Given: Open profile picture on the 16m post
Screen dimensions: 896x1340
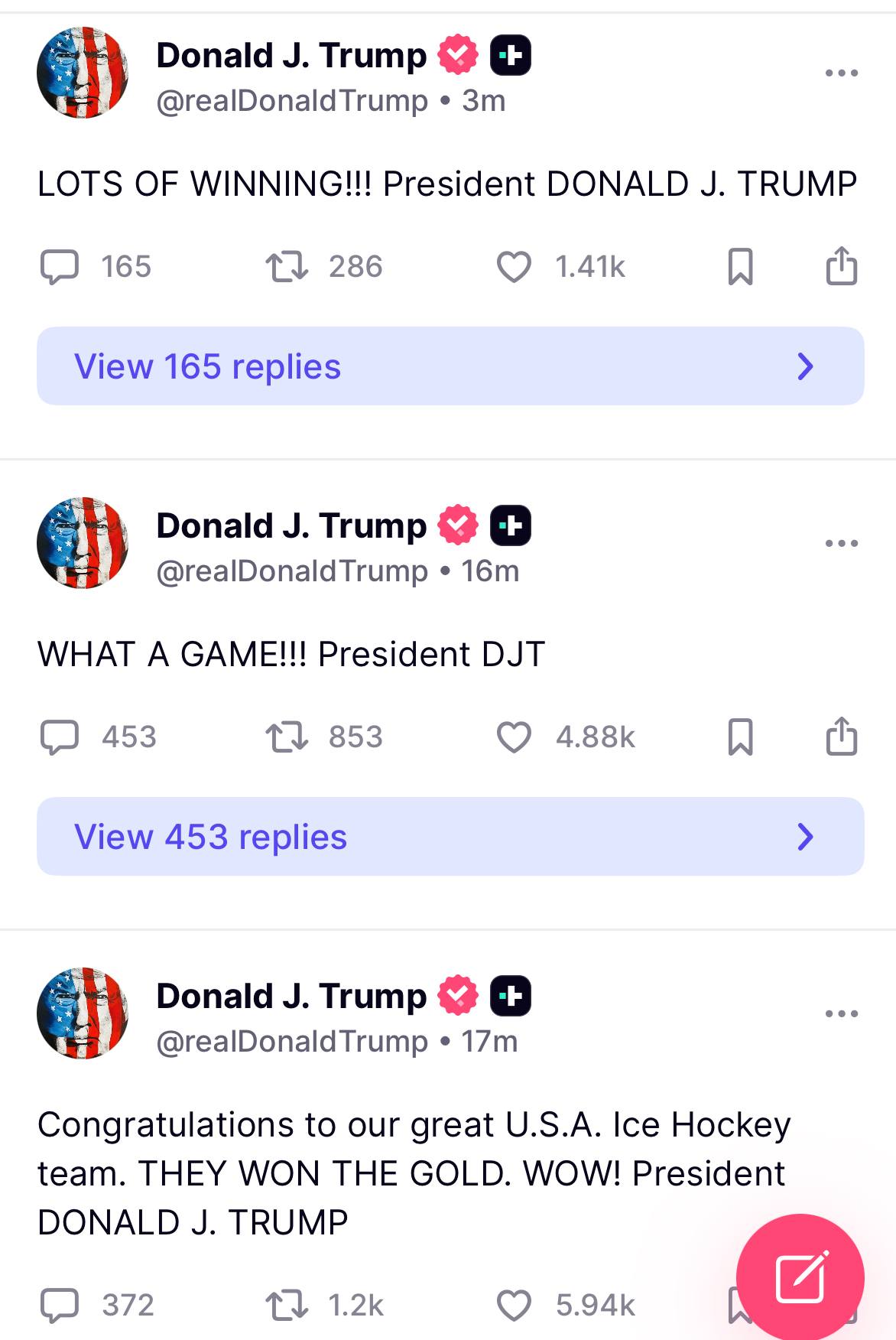Looking at the screenshot, I should (83, 543).
